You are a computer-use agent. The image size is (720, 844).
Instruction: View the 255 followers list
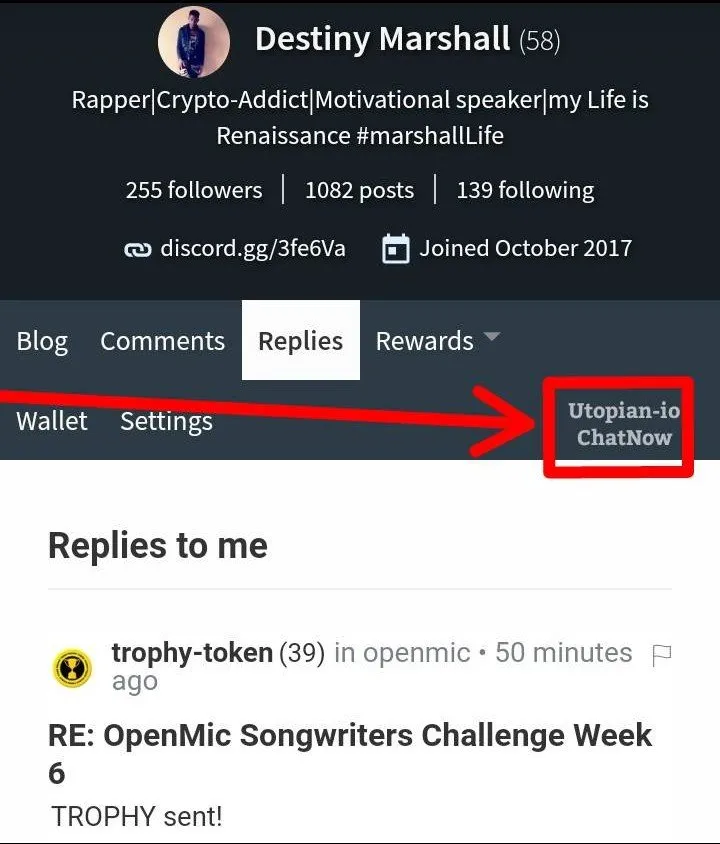194,190
